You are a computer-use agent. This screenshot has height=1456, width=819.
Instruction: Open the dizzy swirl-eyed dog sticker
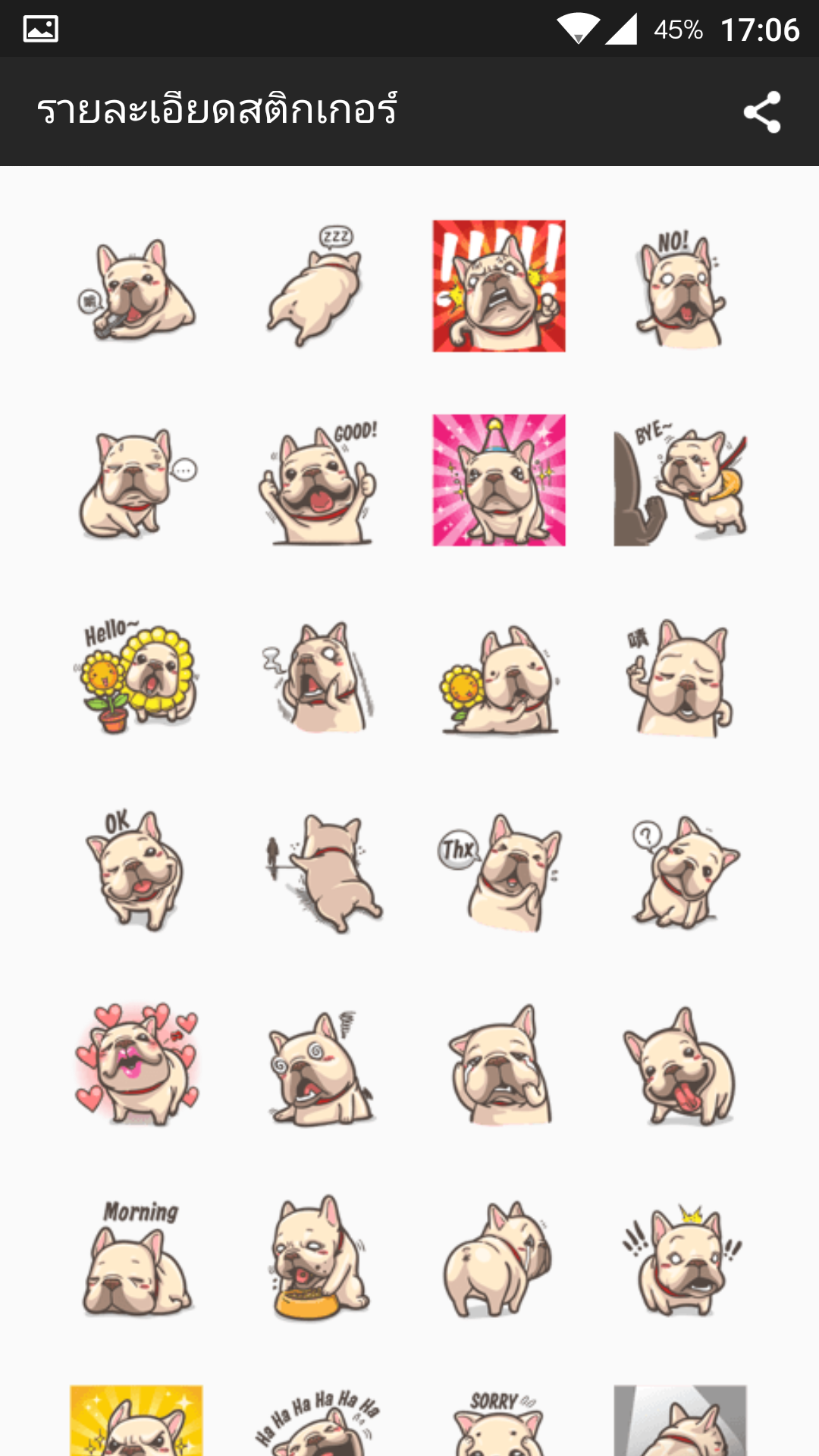[x=317, y=1065]
